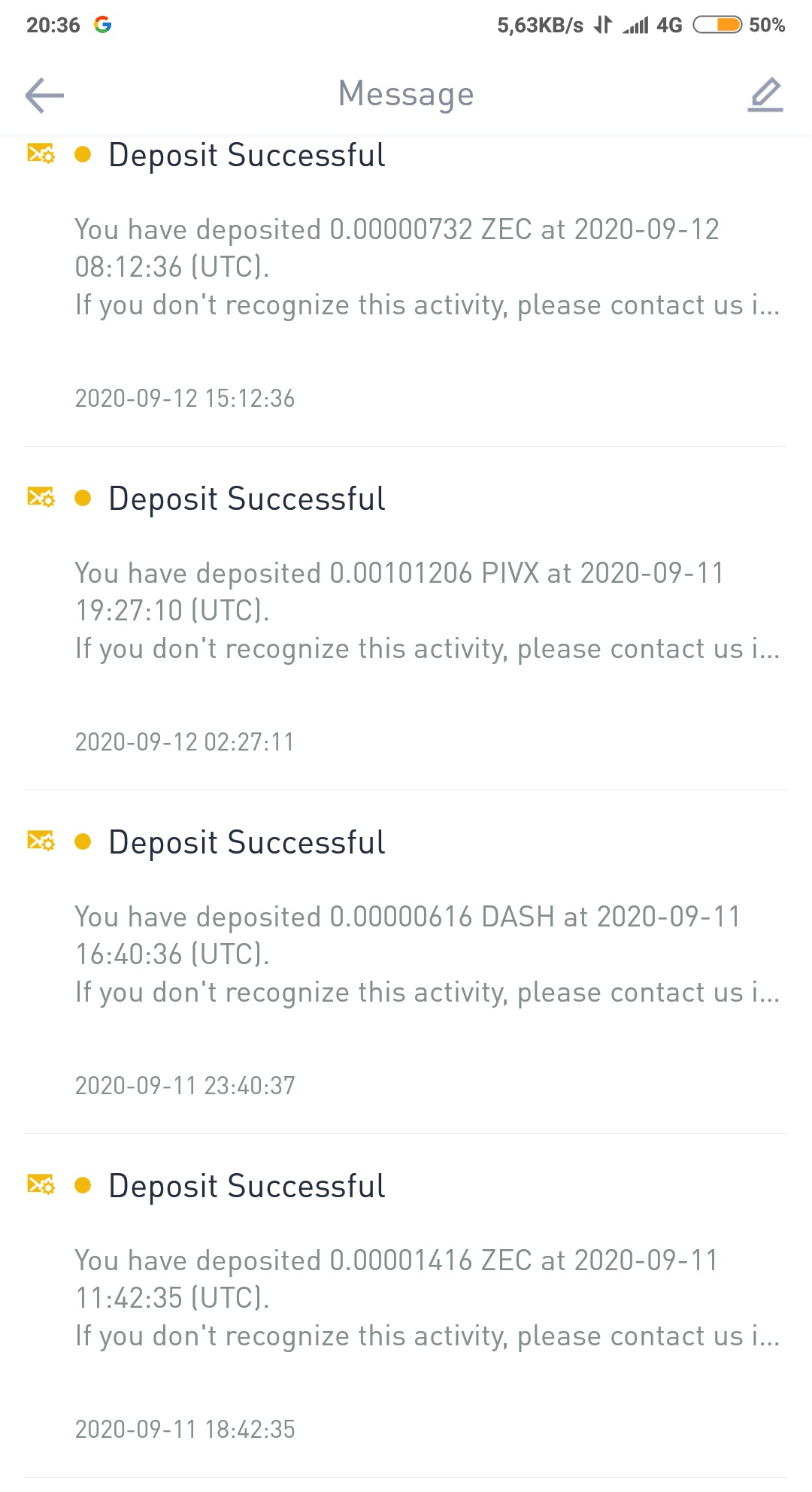812x1492 pixels.
Task: Open the 0.00101206 PIVX deposit message
Action: coord(406,611)
